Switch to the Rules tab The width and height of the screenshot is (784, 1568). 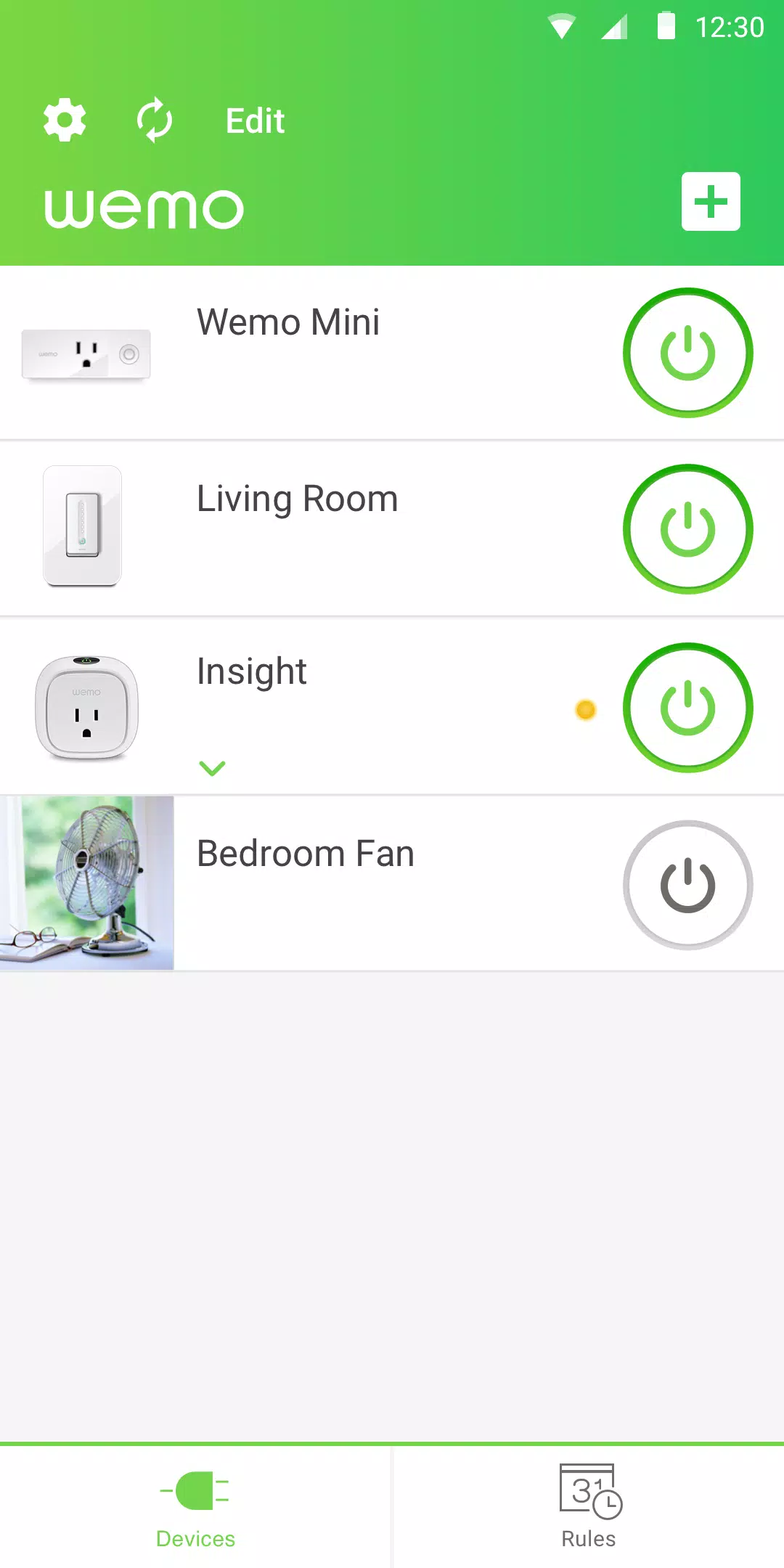(589, 1507)
